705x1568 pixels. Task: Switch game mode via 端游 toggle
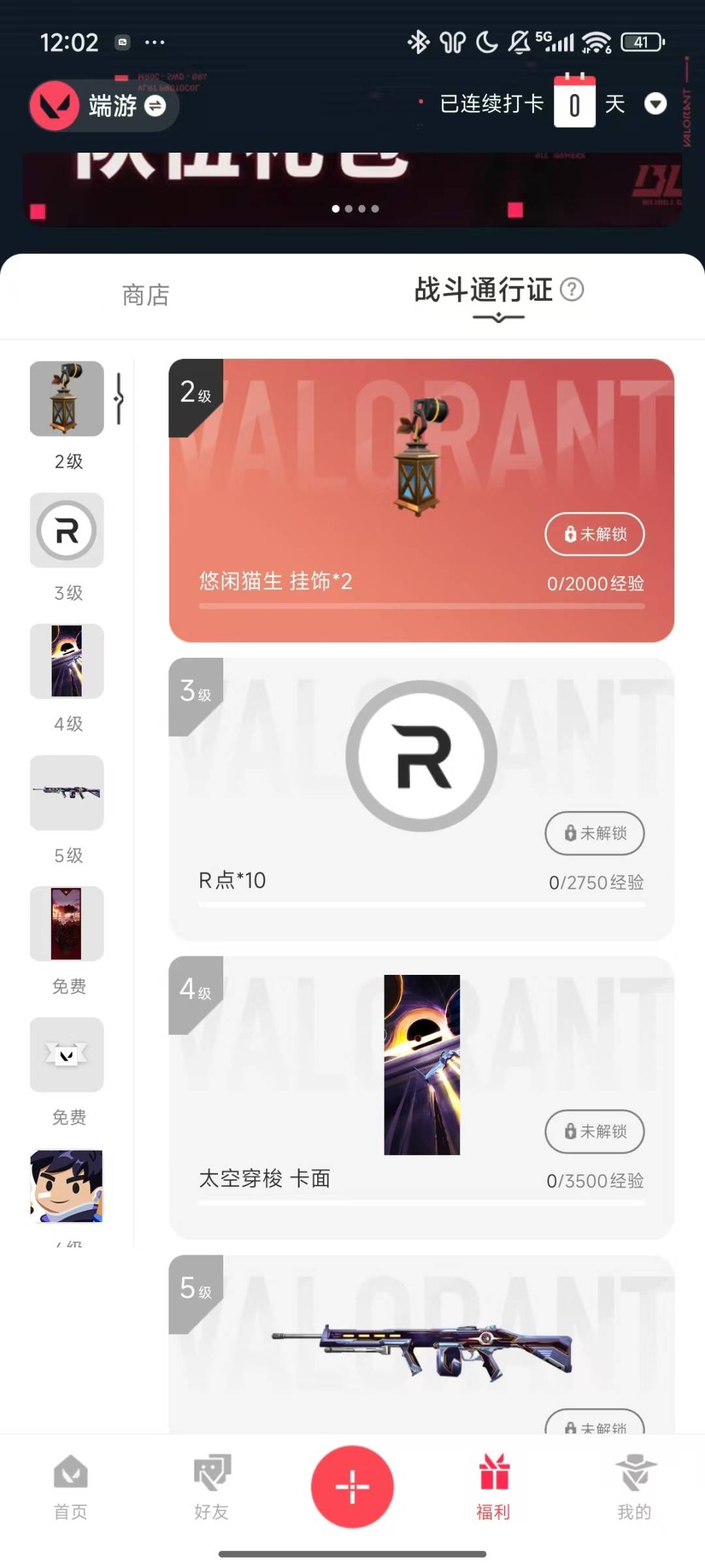(x=154, y=106)
